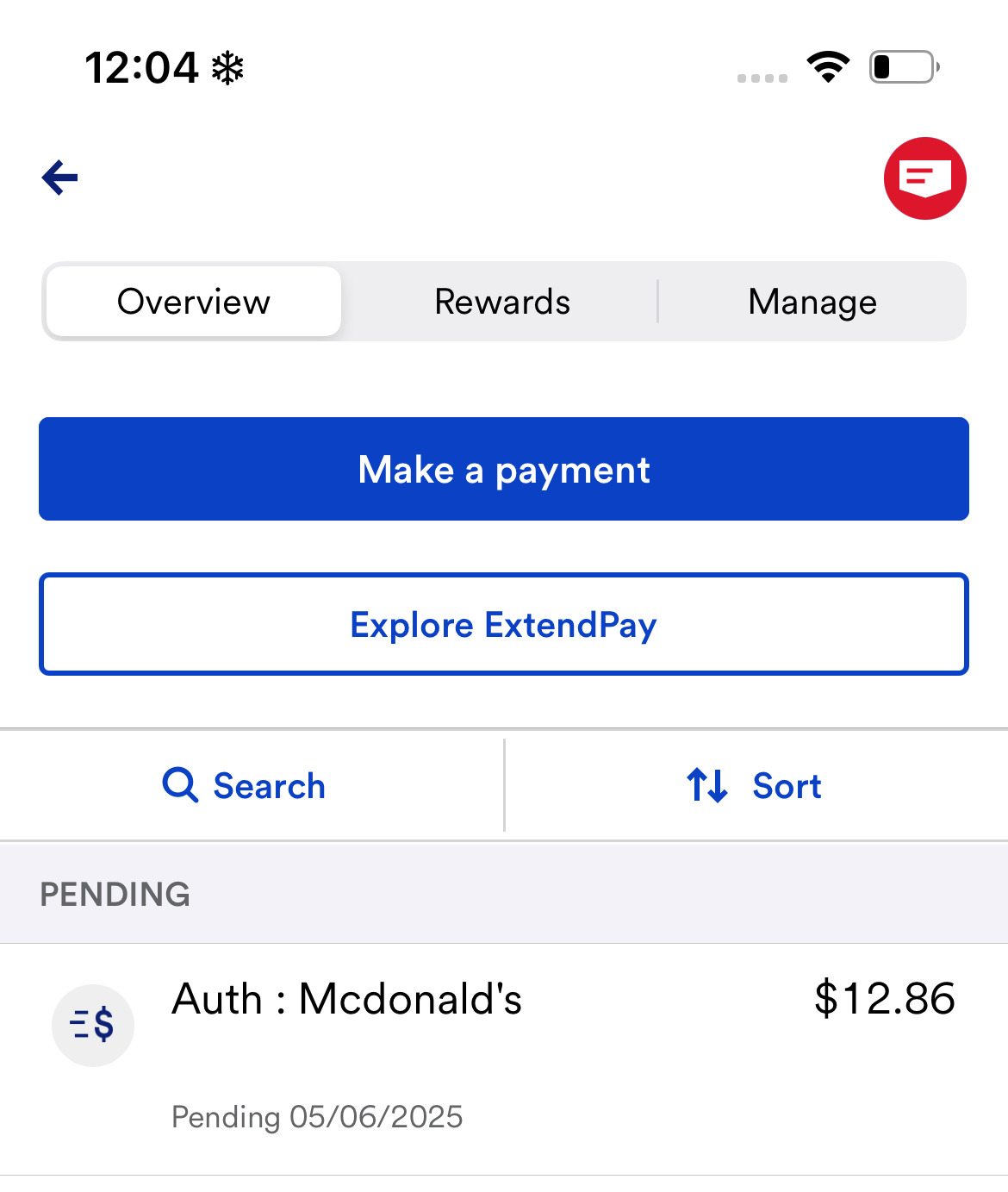This screenshot has width=1008, height=1192.
Task: Switch to the Manage tab
Action: pos(812,302)
